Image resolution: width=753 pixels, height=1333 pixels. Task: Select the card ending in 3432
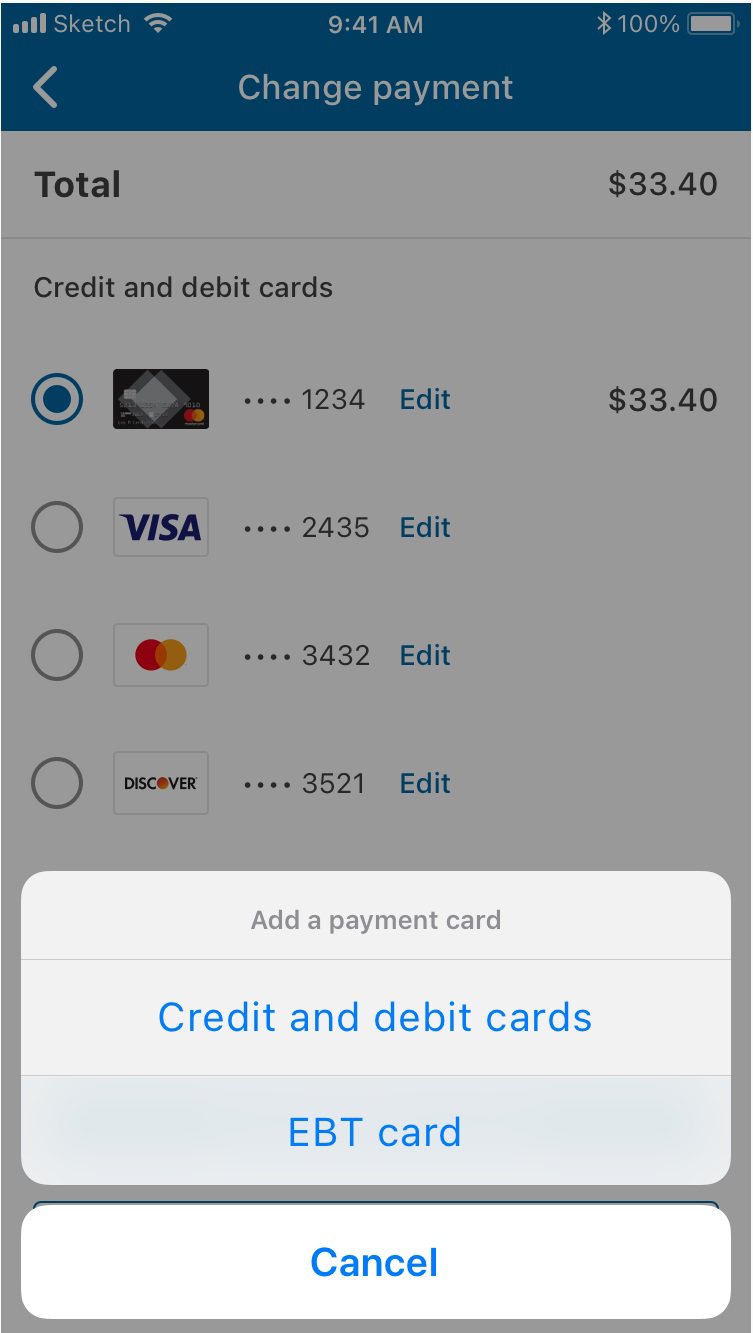tap(57, 655)
